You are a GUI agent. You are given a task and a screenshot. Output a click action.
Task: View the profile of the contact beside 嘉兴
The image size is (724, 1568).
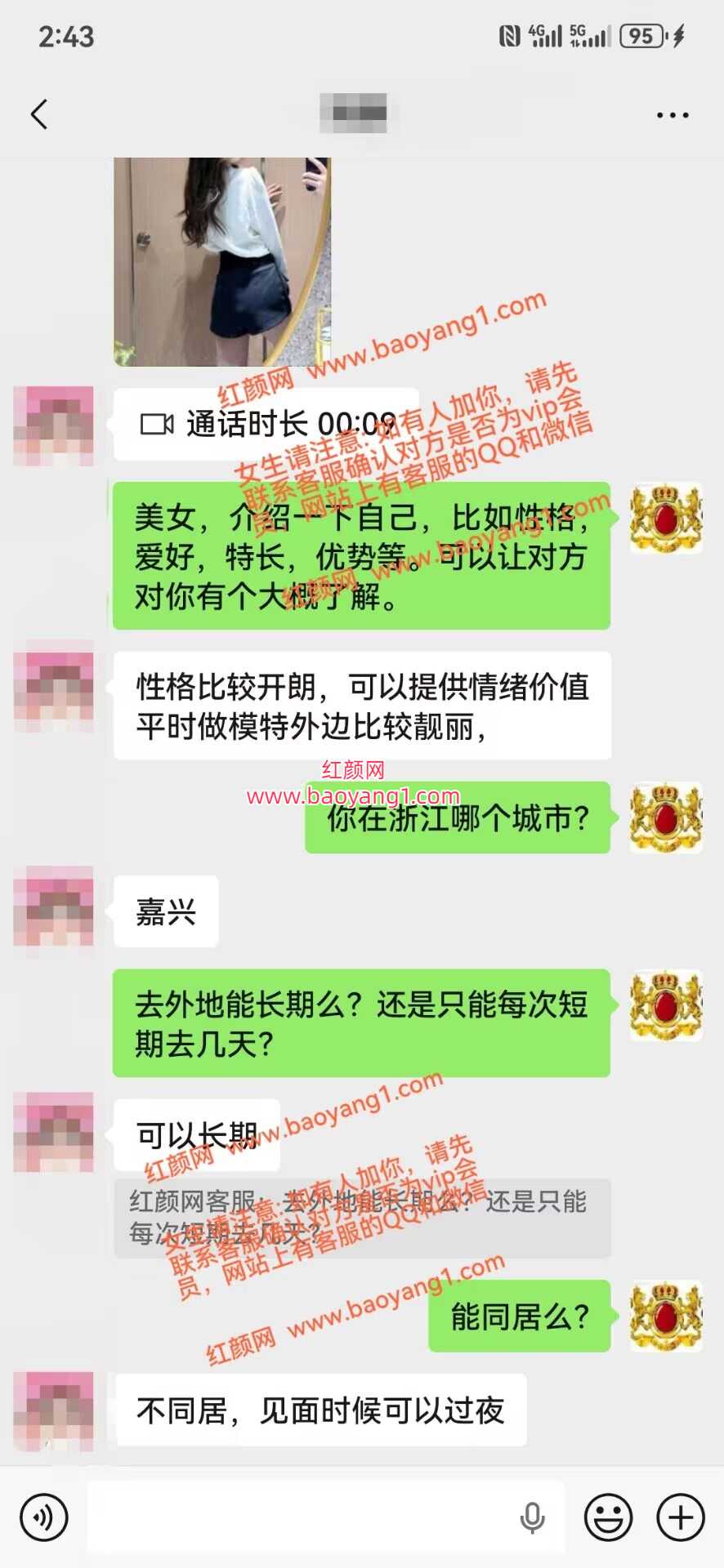pos(54,906)
